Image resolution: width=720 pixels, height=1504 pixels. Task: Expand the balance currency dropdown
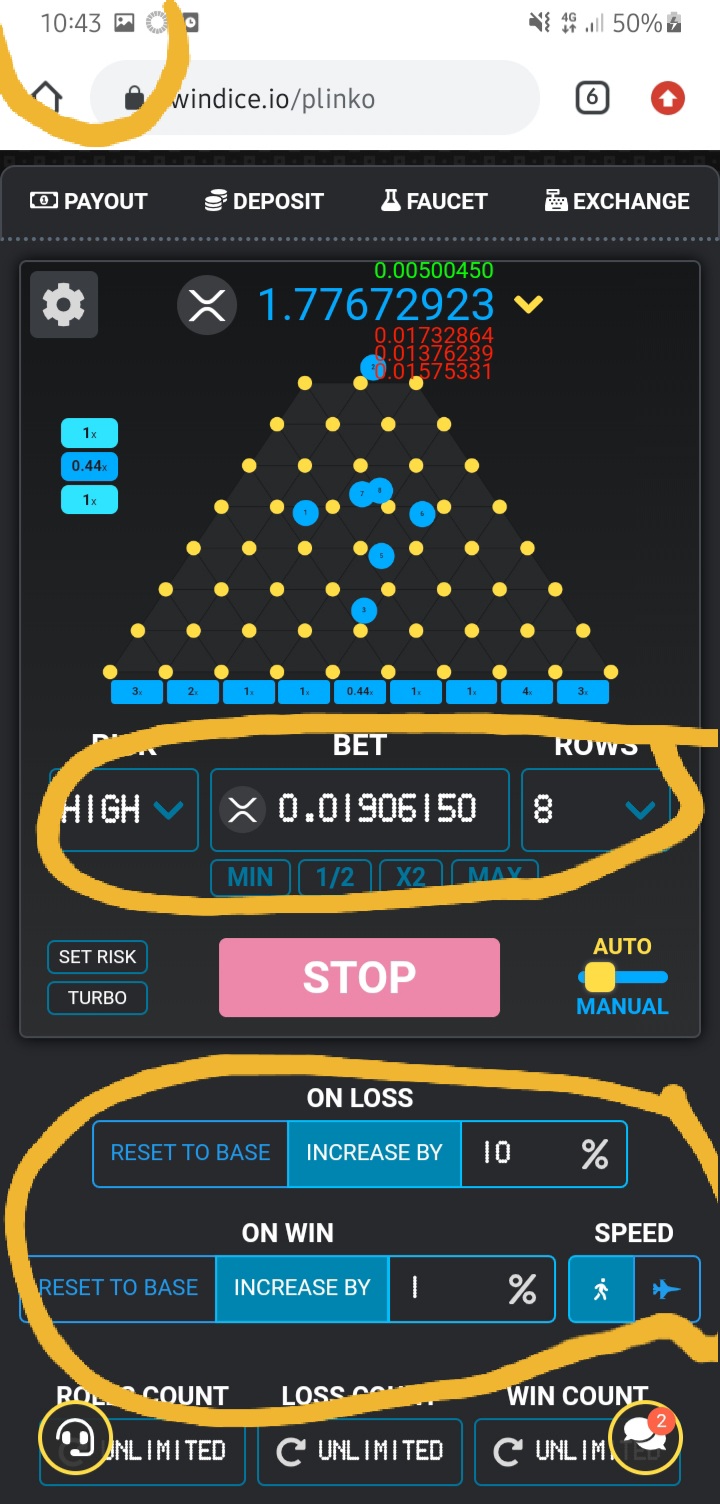point(528,303)
